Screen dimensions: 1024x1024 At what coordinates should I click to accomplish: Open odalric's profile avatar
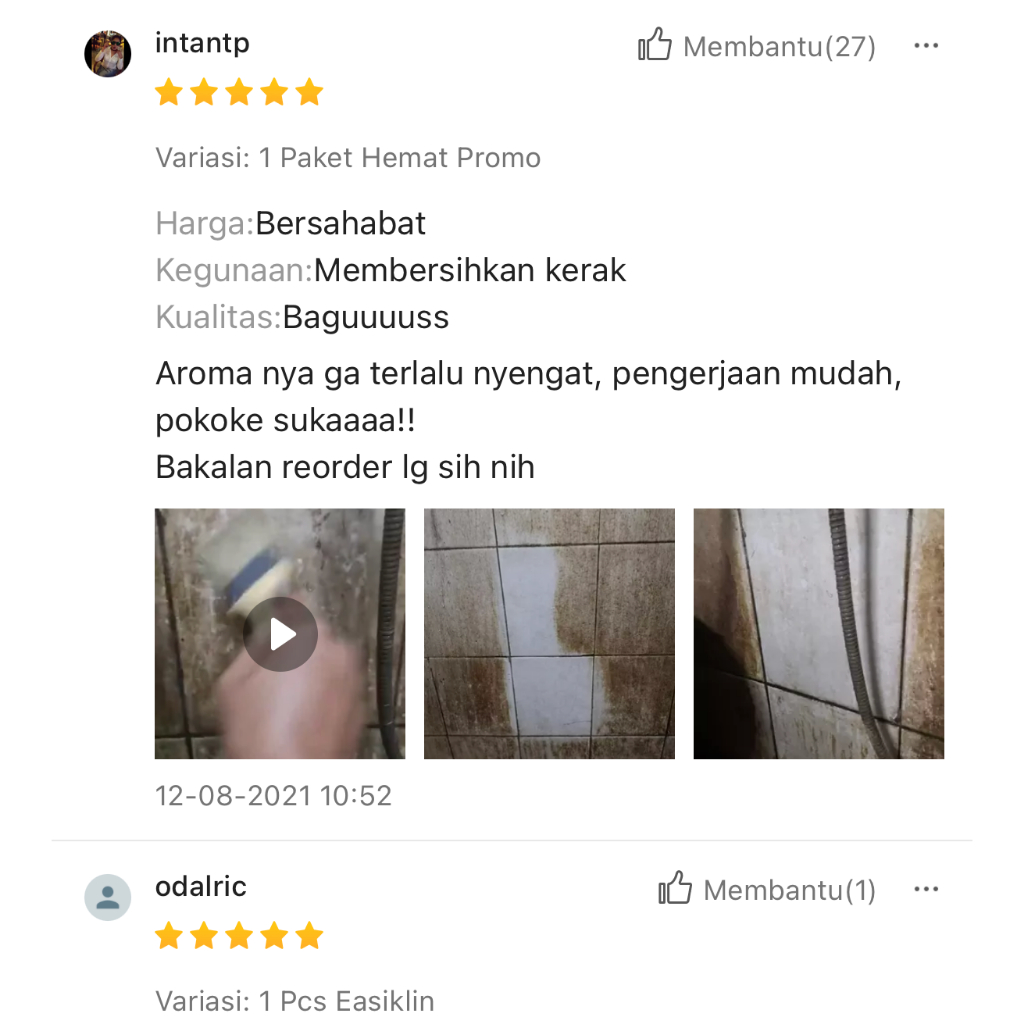click(108, 897)
